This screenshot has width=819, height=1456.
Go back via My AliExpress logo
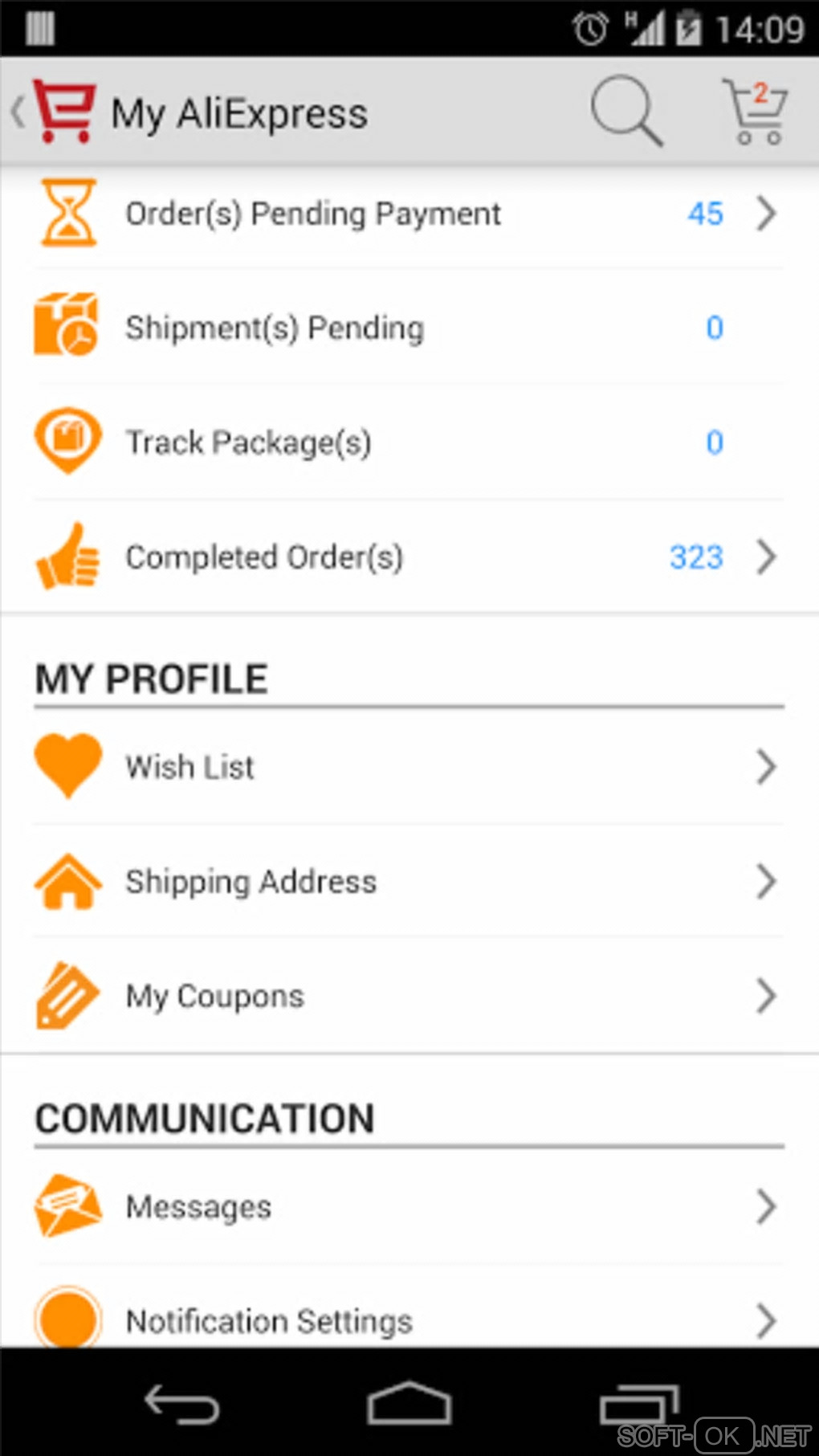pyautogui.click(x=56, y=111)
